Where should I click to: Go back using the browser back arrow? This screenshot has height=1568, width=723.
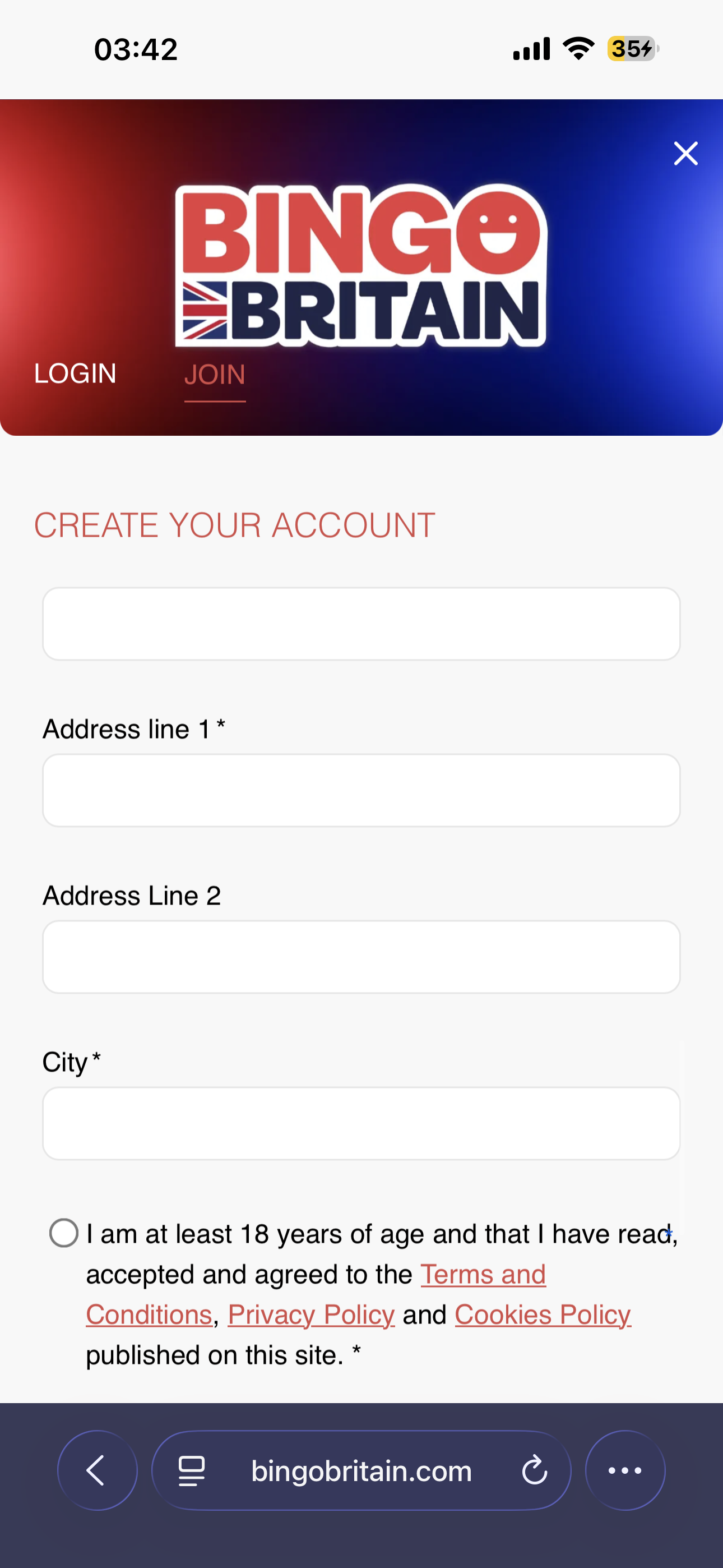[98, 1470]
